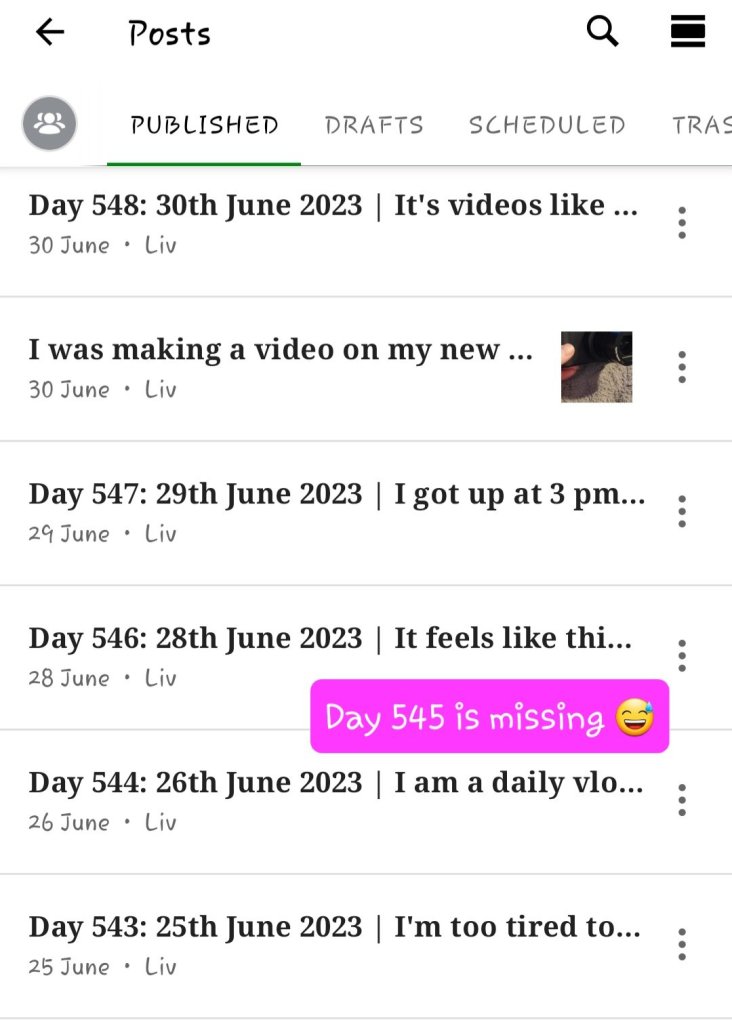Open more options for the Day 548 post
The height and width of the screenshot is (1024, 732).
pyautogui.click(x=682, y=223)
